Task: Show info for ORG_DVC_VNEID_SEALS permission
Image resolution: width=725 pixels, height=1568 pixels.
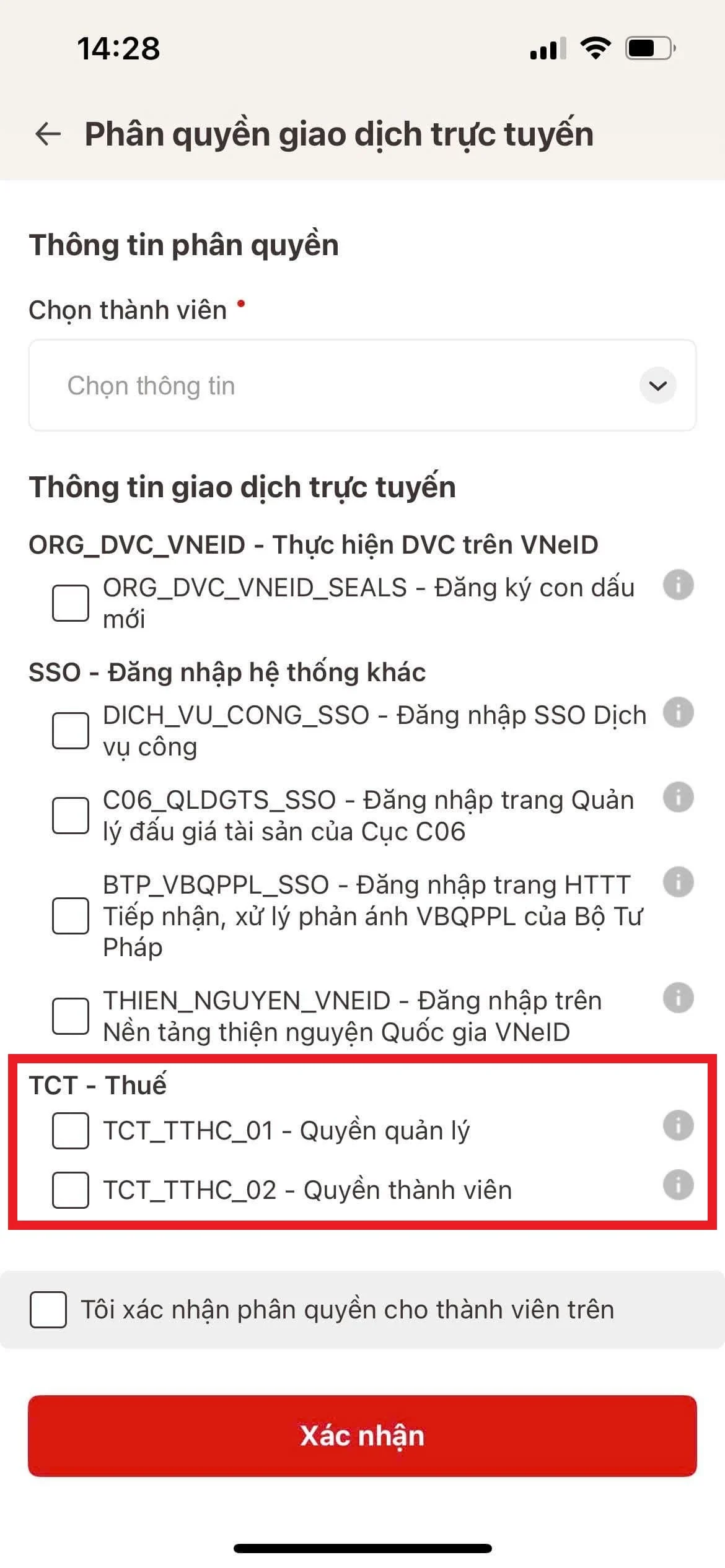Action: coord(678,585)
